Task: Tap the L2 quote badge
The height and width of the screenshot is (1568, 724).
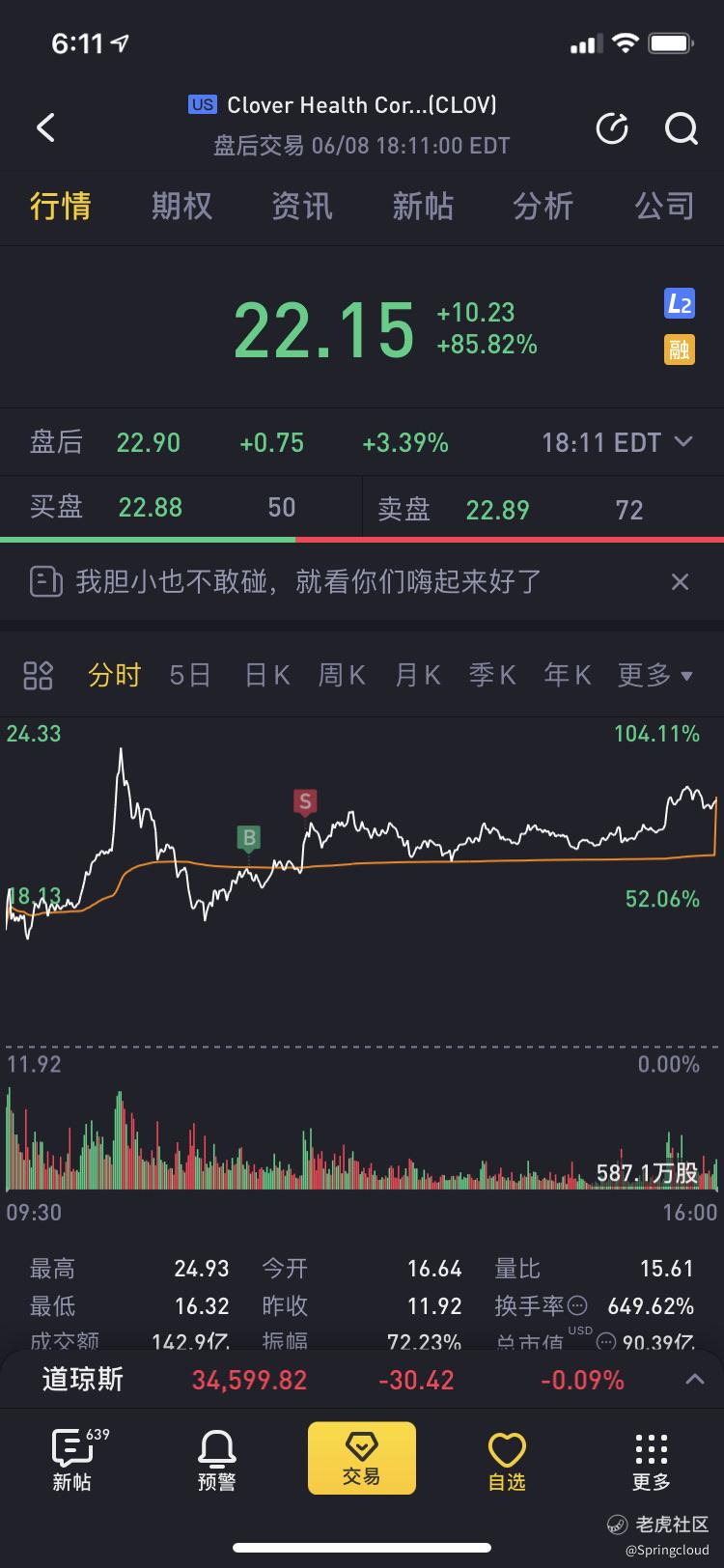Action: click(x=680, y=304)
